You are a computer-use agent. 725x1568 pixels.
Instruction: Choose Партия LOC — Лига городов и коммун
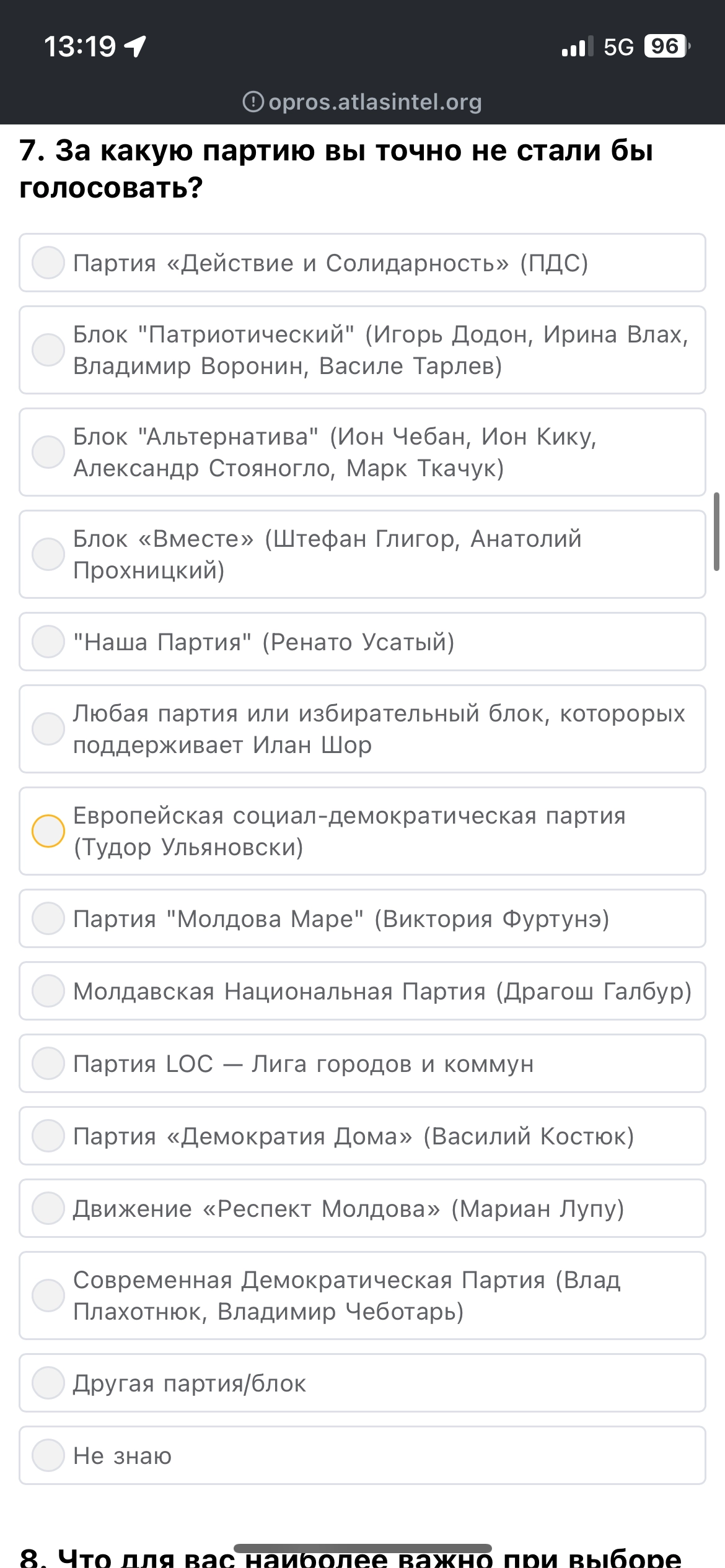point(362,1063)
